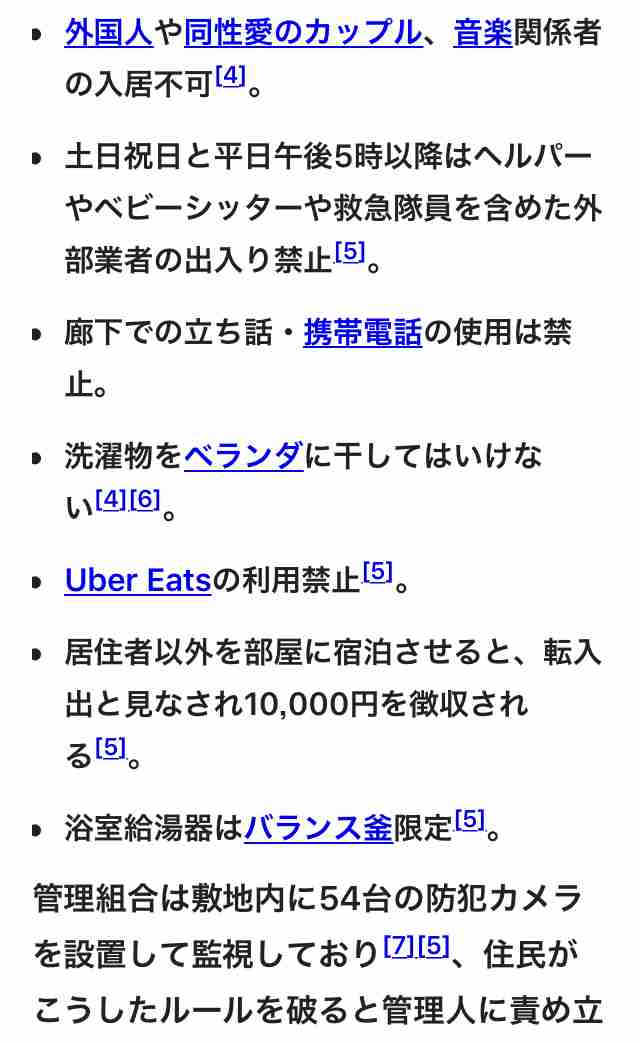Open the 携帯電話 article link

363,332
